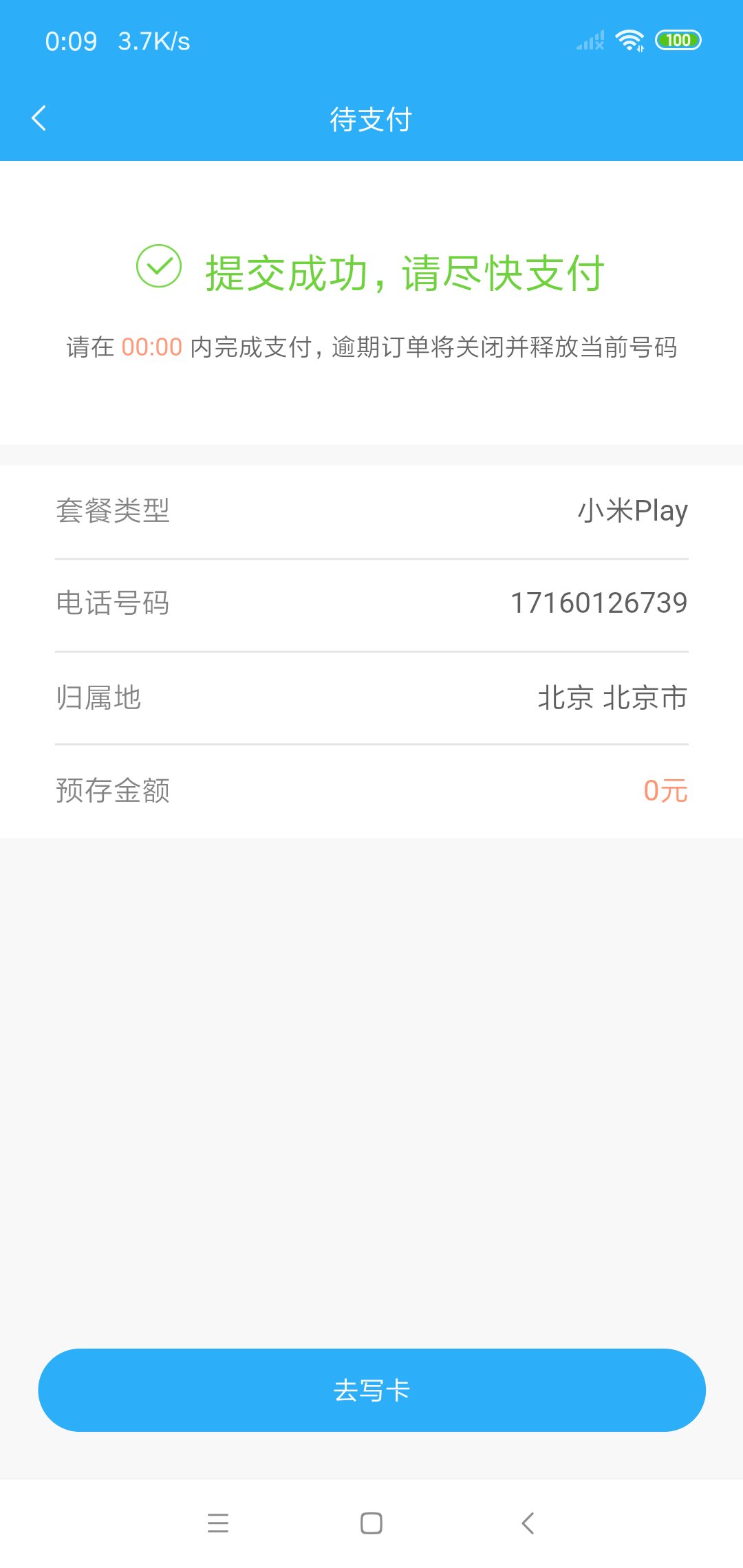Tap the system back navigation button
743x1568 pixels.
coord(528,1523)
